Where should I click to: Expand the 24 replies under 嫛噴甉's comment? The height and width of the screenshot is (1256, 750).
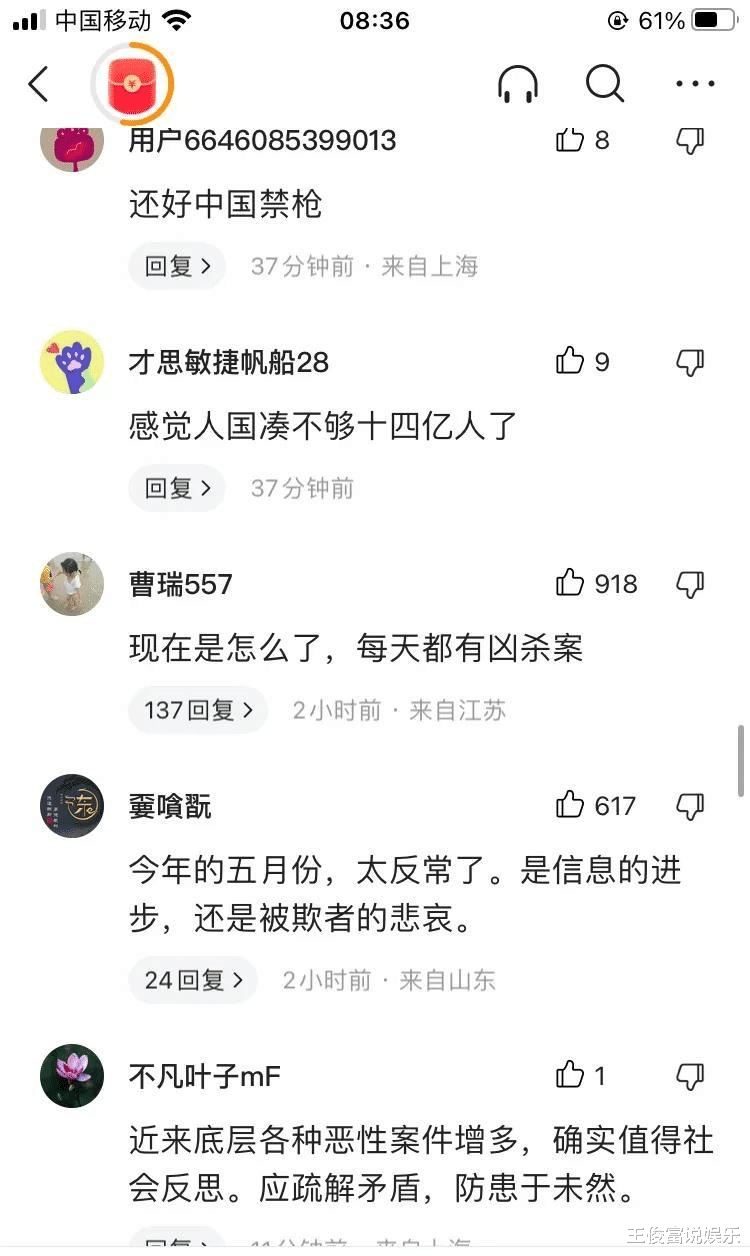(192, 980)
